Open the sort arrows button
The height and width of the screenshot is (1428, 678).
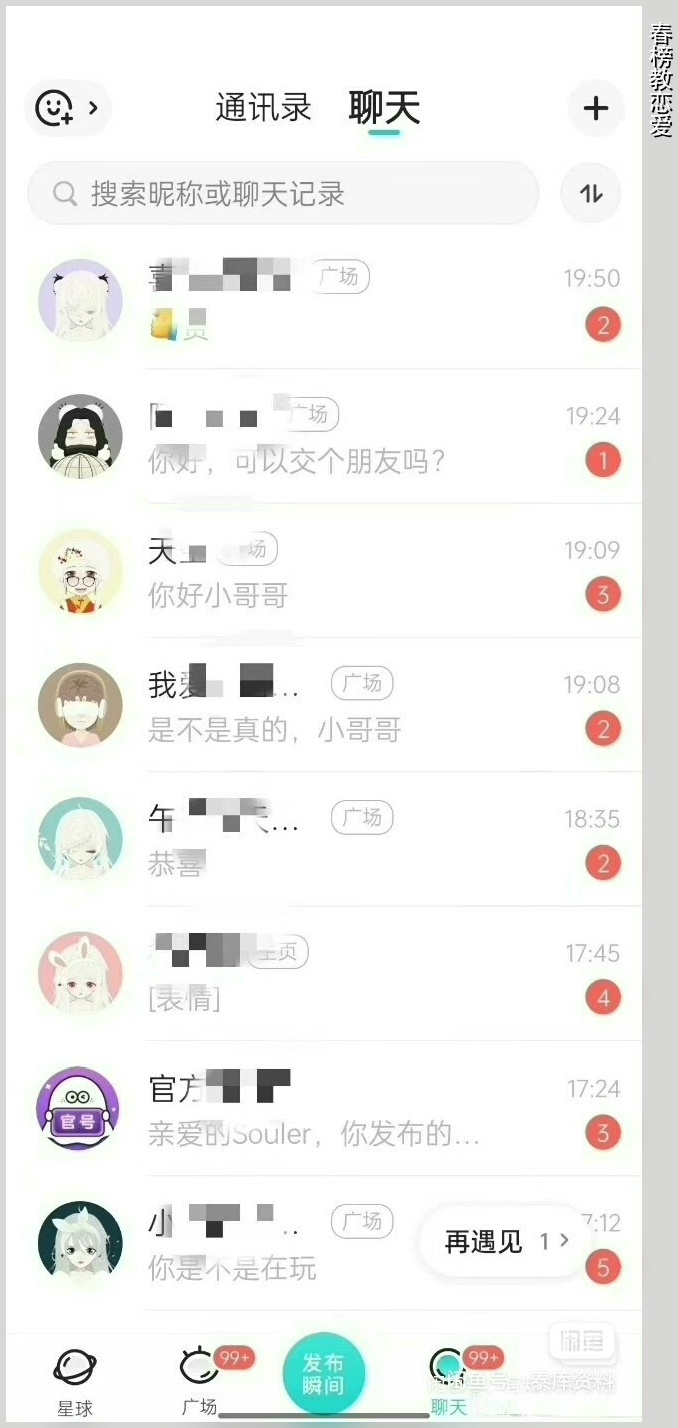[x=591, y=193]
